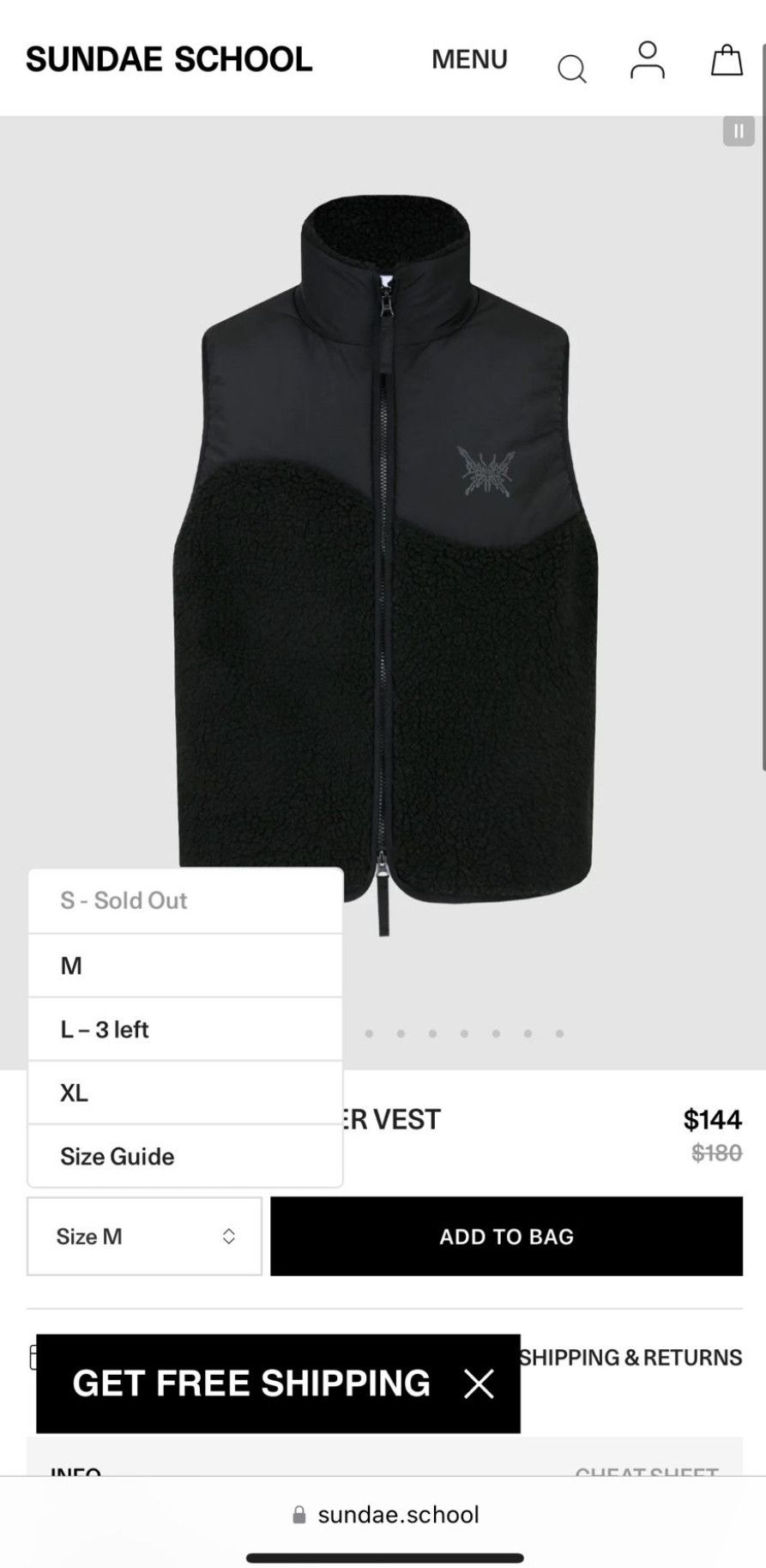Tap the Get Free Shipping offer
The height and width of the screenshot is (1568, 766).
pyautogui.click(x=250, y=1383)
